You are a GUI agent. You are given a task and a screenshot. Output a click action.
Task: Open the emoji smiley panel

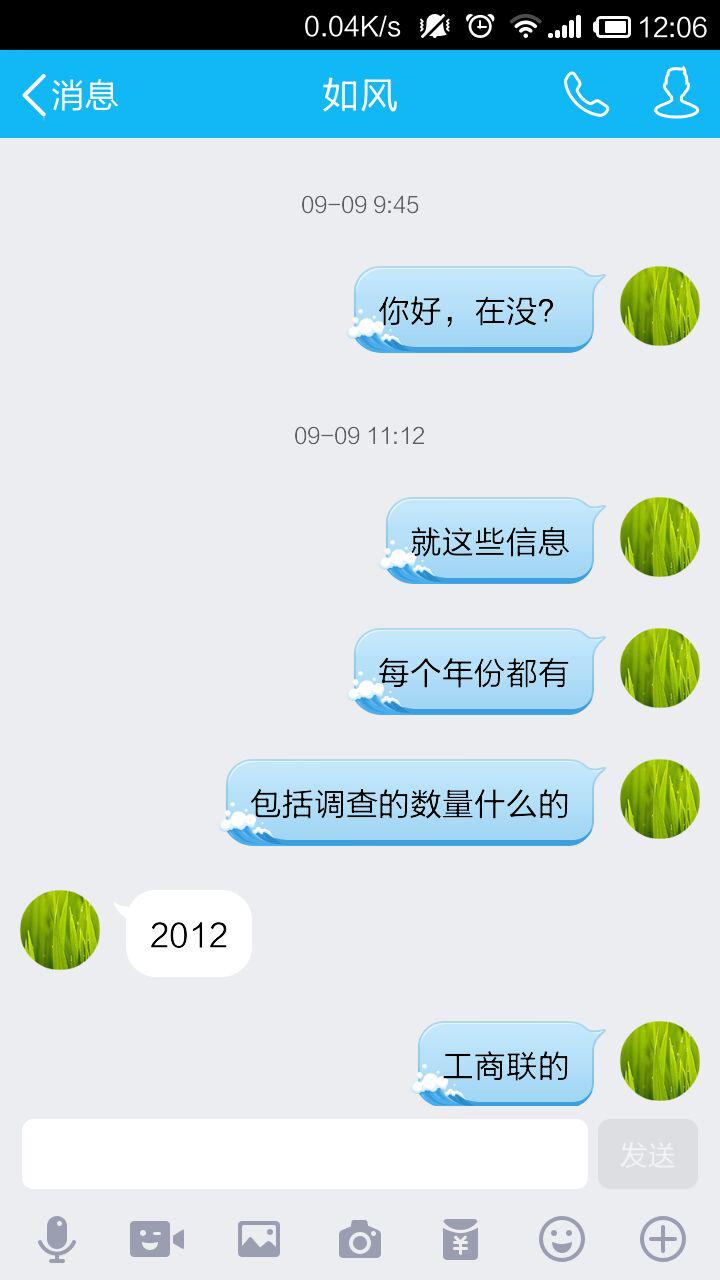562,1240
